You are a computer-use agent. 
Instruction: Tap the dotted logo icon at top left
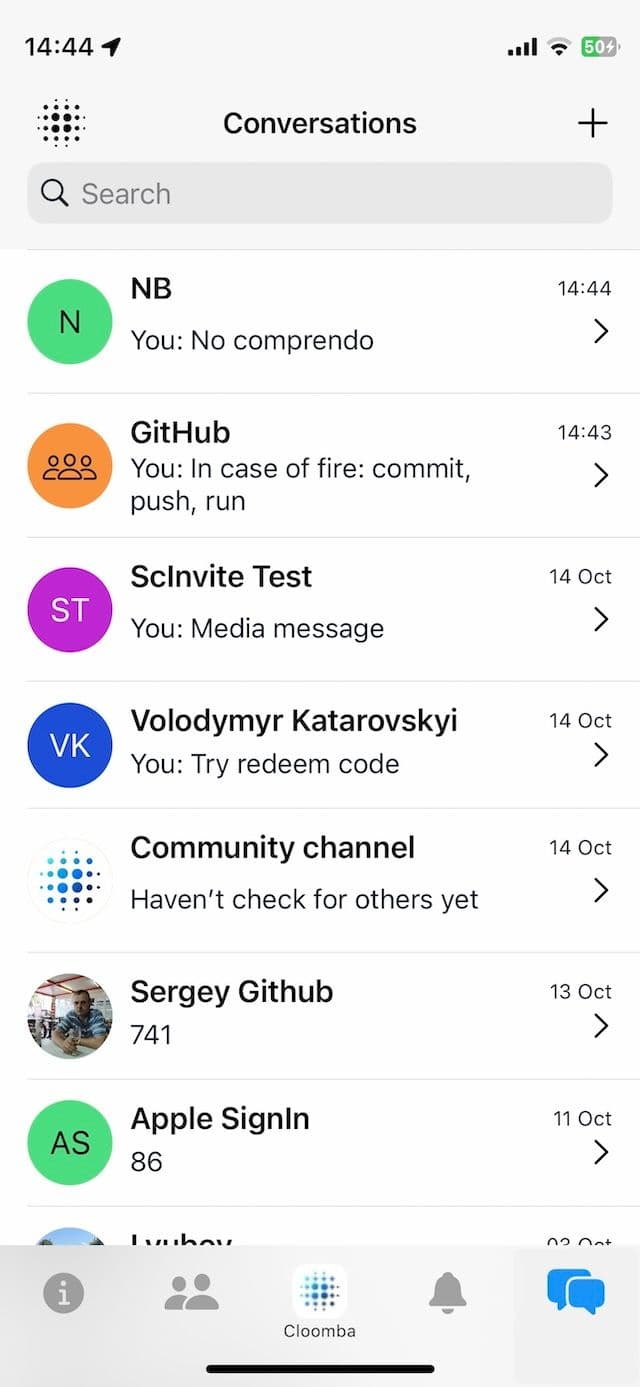tap(61, 123)
